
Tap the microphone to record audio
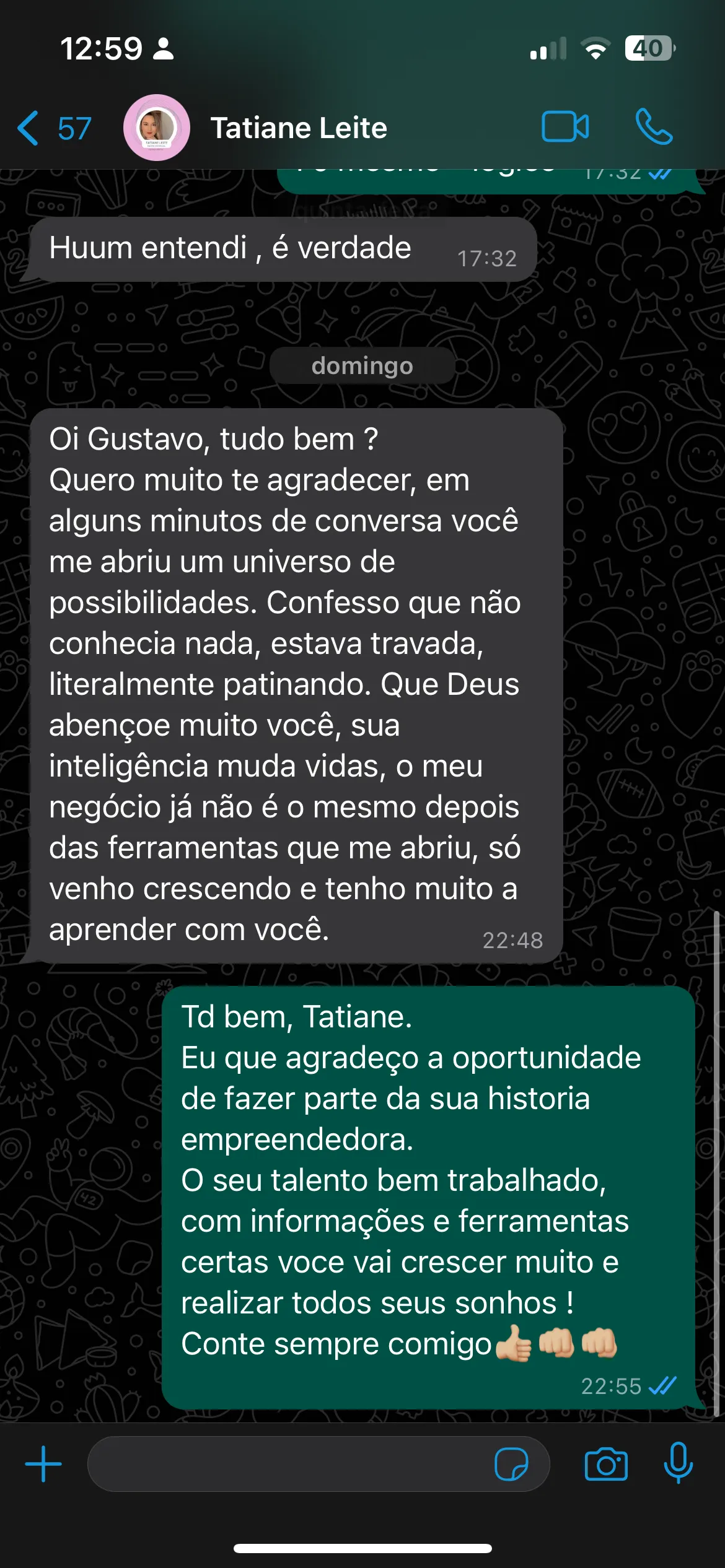coord(678,1463)
